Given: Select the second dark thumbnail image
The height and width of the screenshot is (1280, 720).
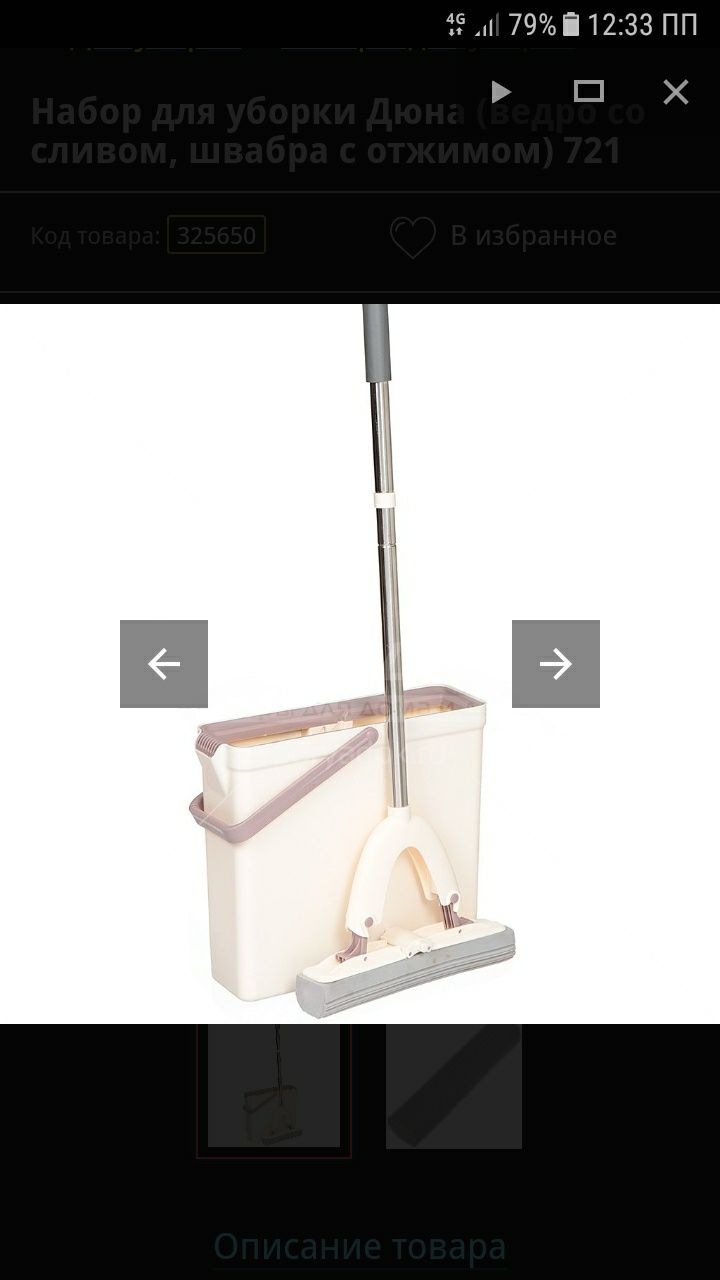Looking at the screenshot, I should pos(454,1088).
